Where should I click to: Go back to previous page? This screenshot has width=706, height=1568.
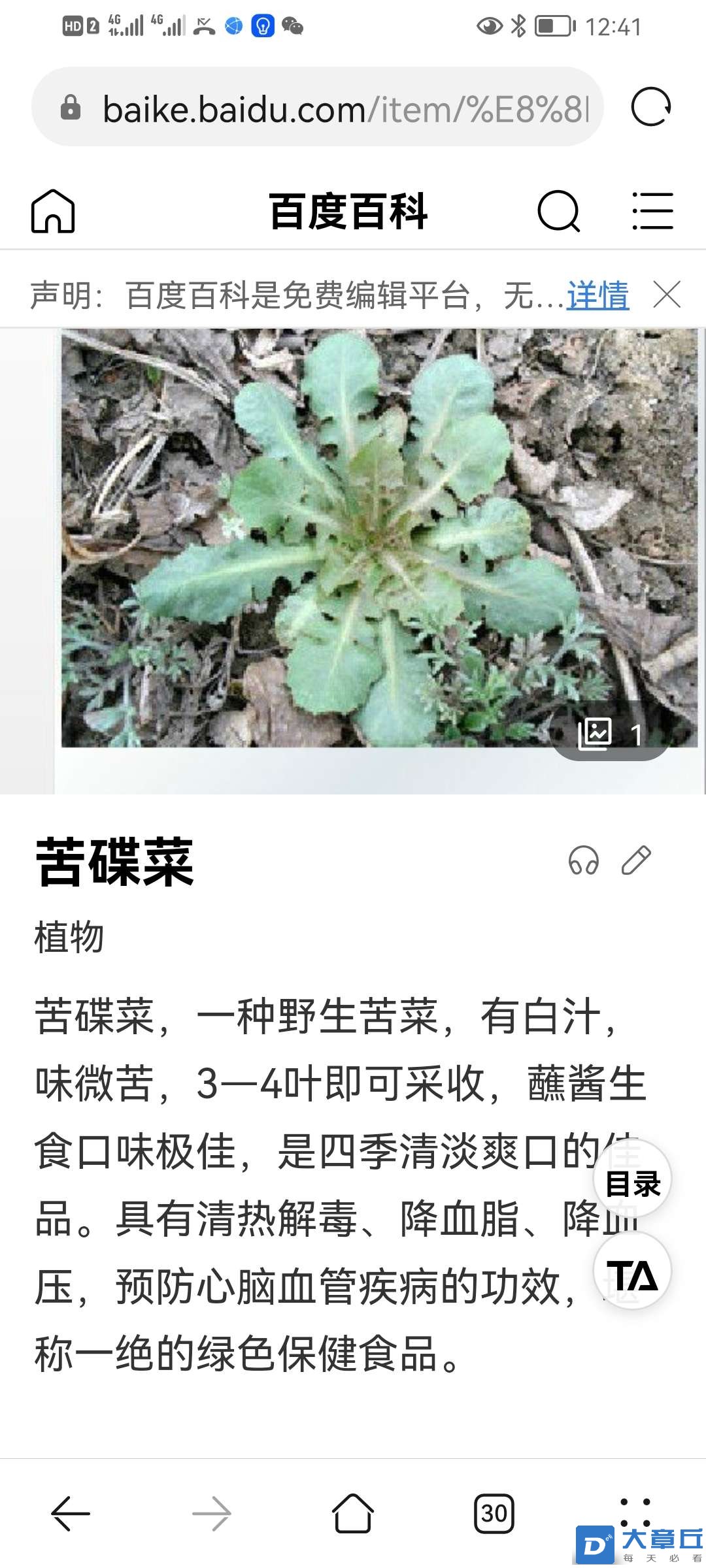[x=71, y=1513]
